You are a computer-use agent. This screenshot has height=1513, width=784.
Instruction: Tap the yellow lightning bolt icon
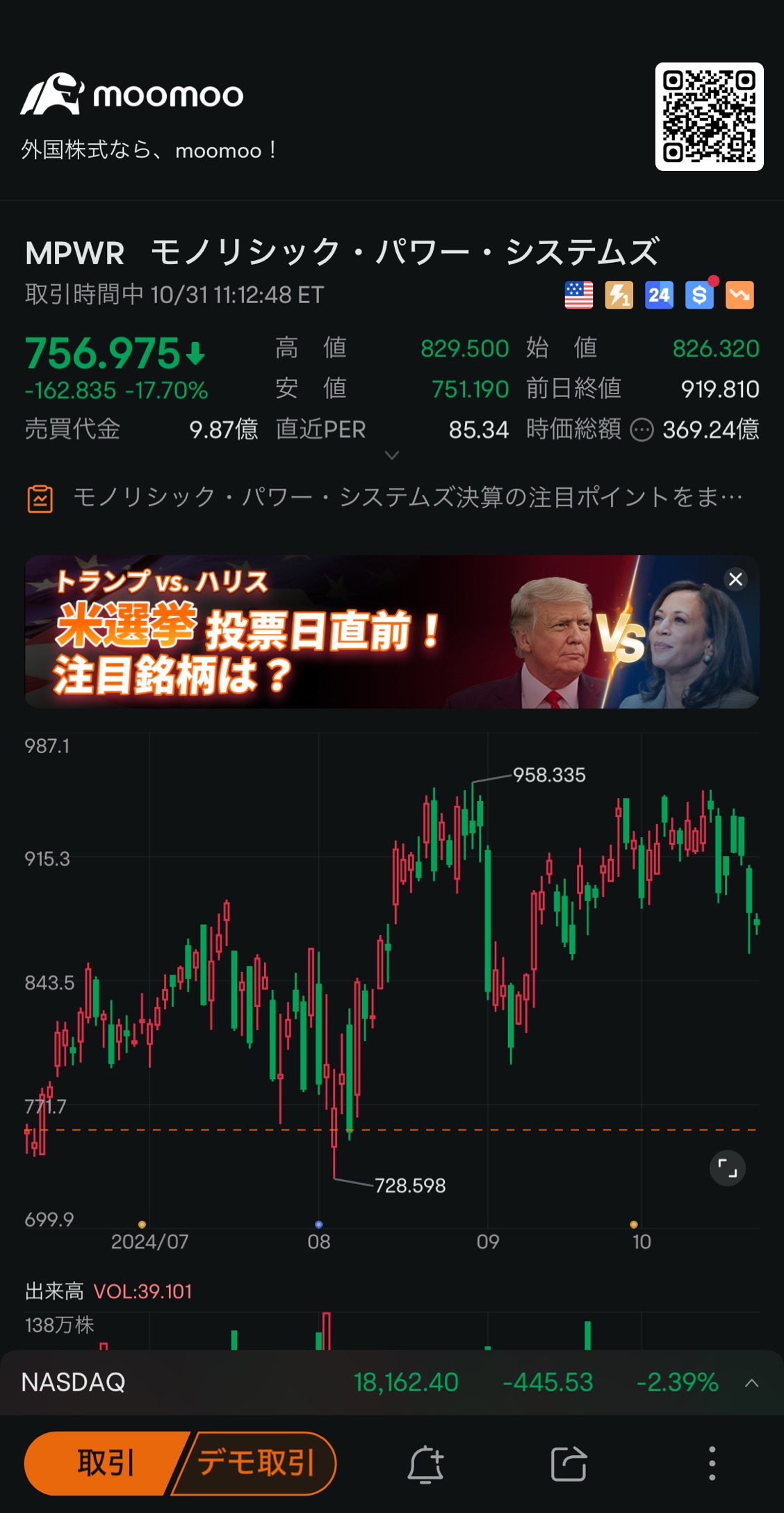pos(619,295)
